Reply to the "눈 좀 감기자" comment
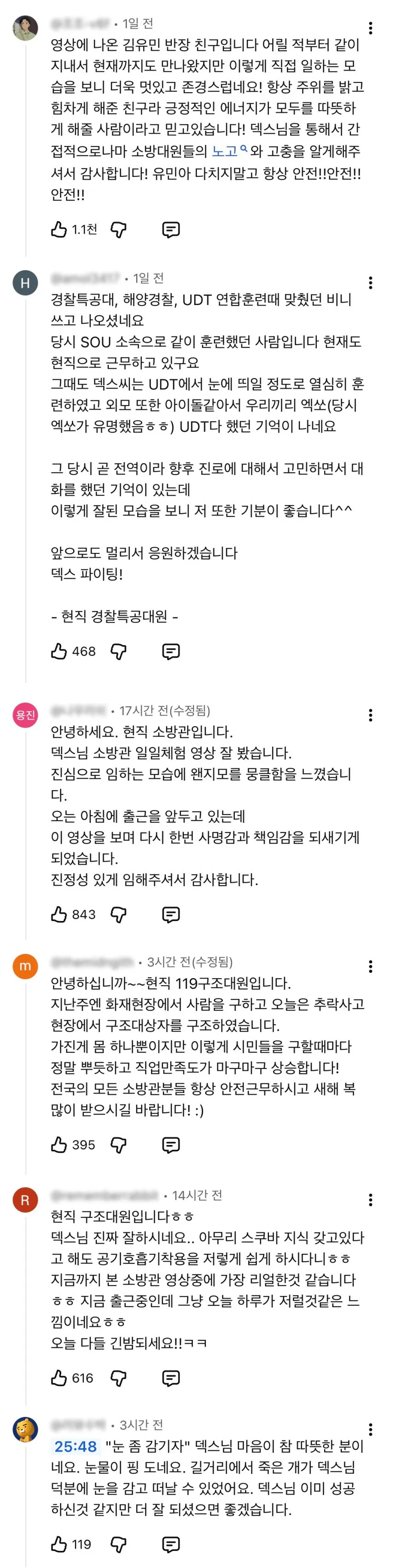The height and width of the screenshot is (1568, 396). point(171,1544)
